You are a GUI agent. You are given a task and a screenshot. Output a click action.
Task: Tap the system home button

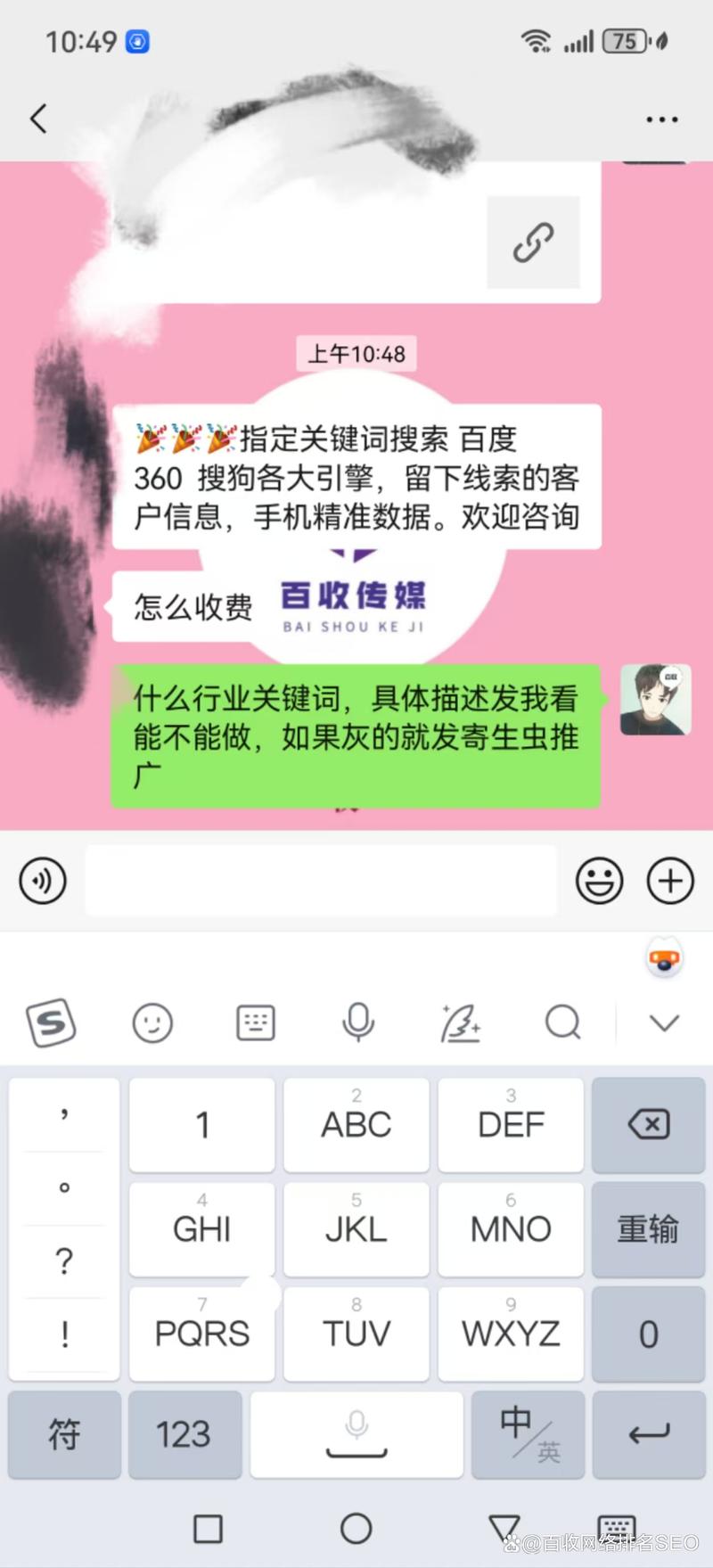click(x=356, y=1528)
